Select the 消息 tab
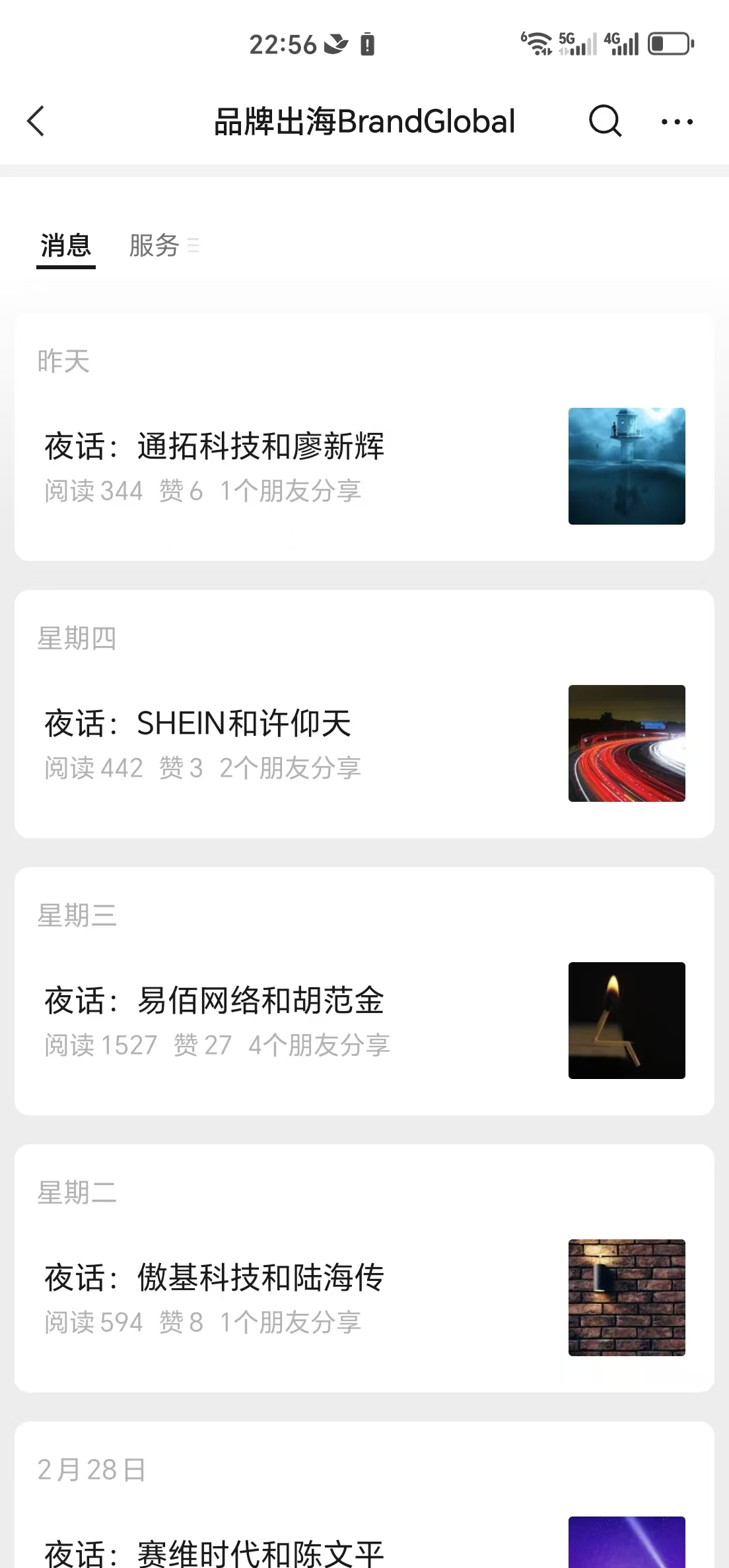 tap(65, 245)
